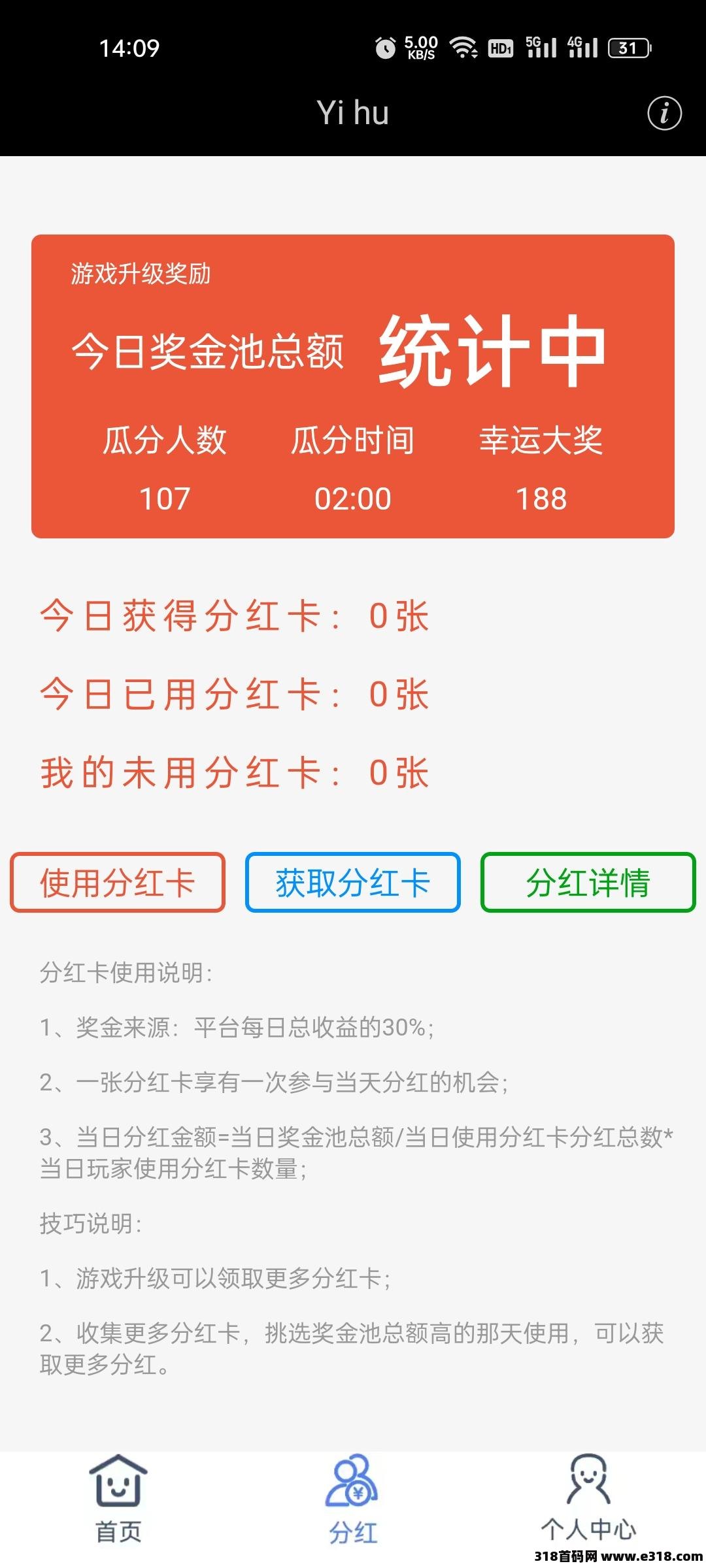Tap the alarm clock icon in status bar

point(384,48)
